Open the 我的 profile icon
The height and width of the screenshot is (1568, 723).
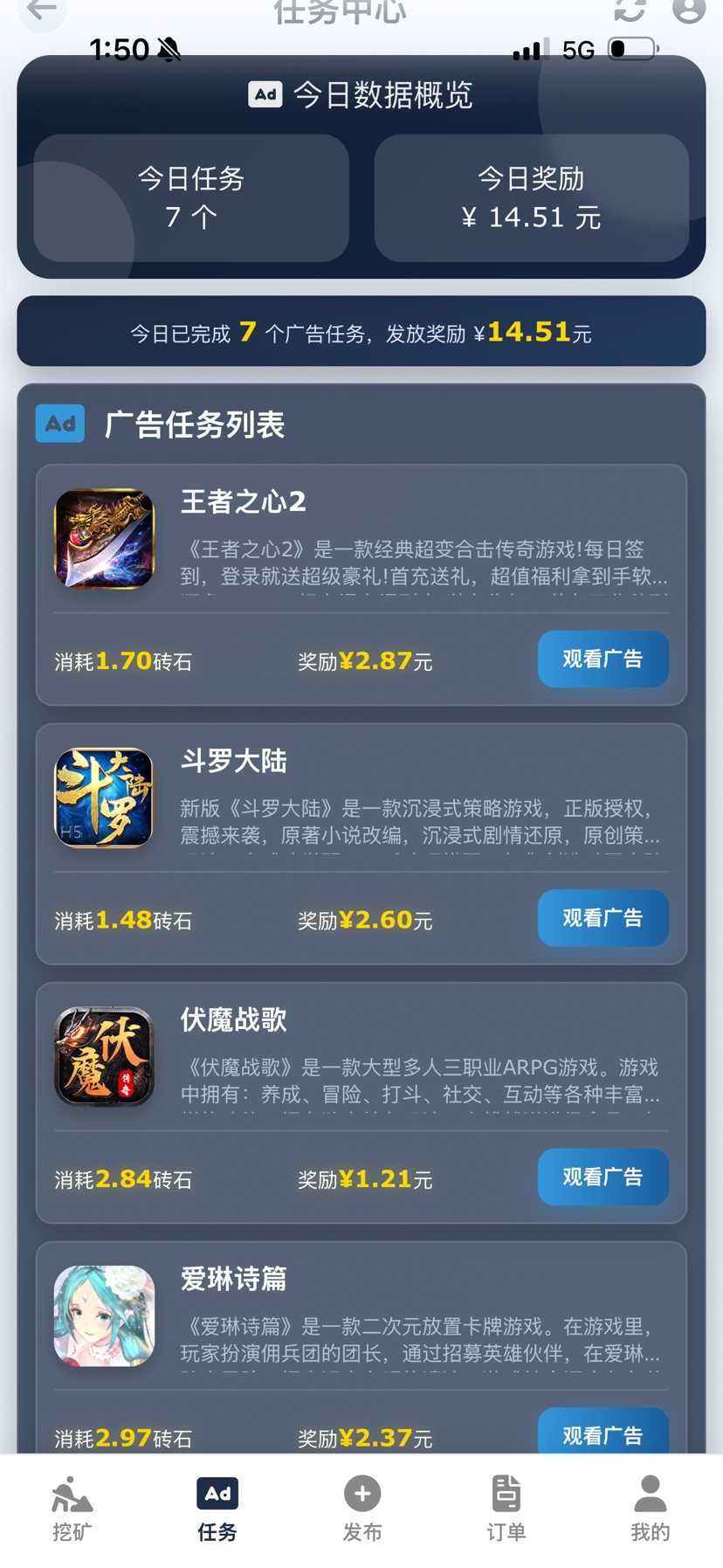651,1494
